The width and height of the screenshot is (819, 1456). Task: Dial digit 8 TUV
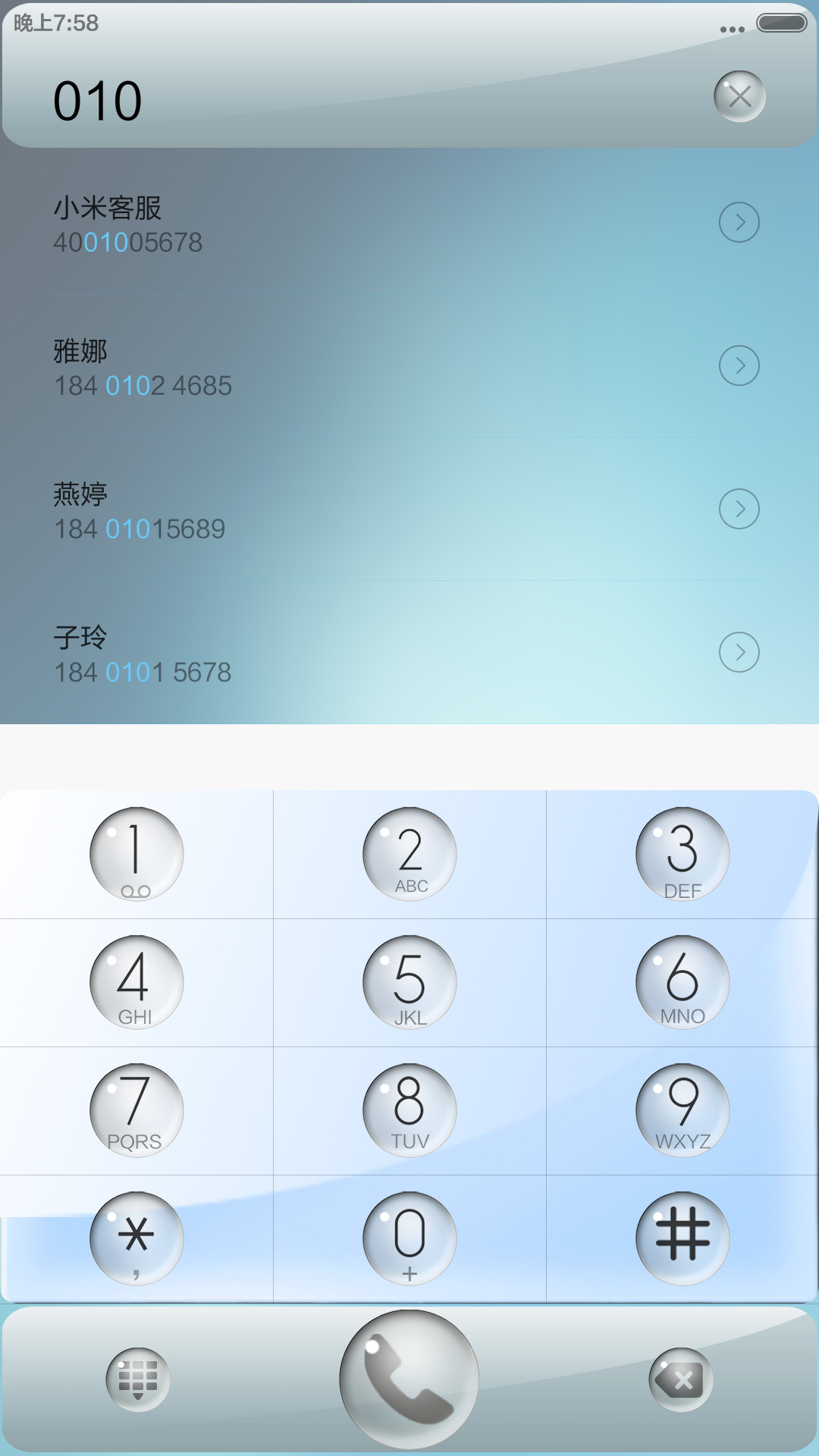coord(409,1110)
